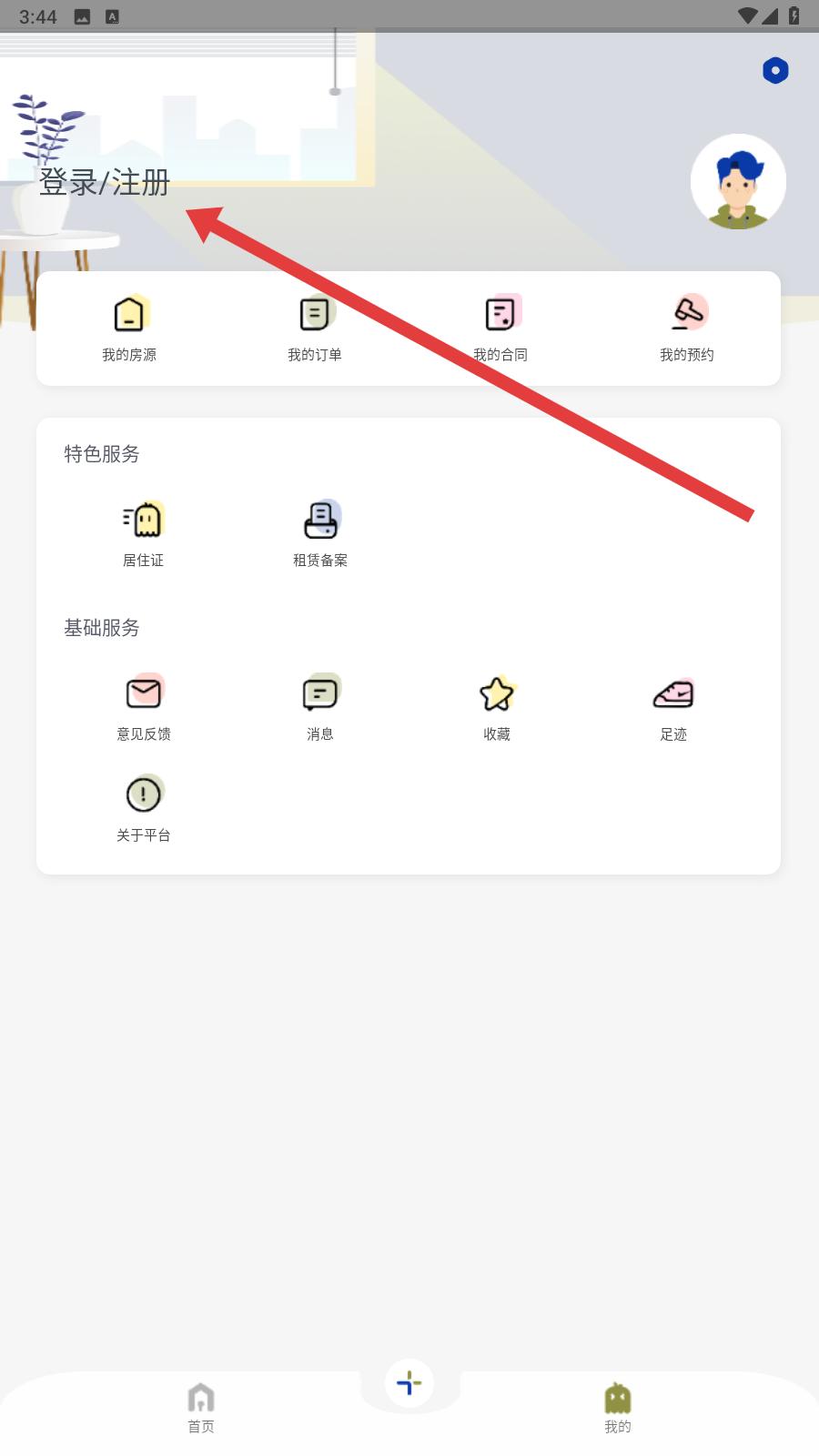The height and width of the screenshot is (1456, 819).
Task: View 足迹 browsing history
Action: coord(673,708)
